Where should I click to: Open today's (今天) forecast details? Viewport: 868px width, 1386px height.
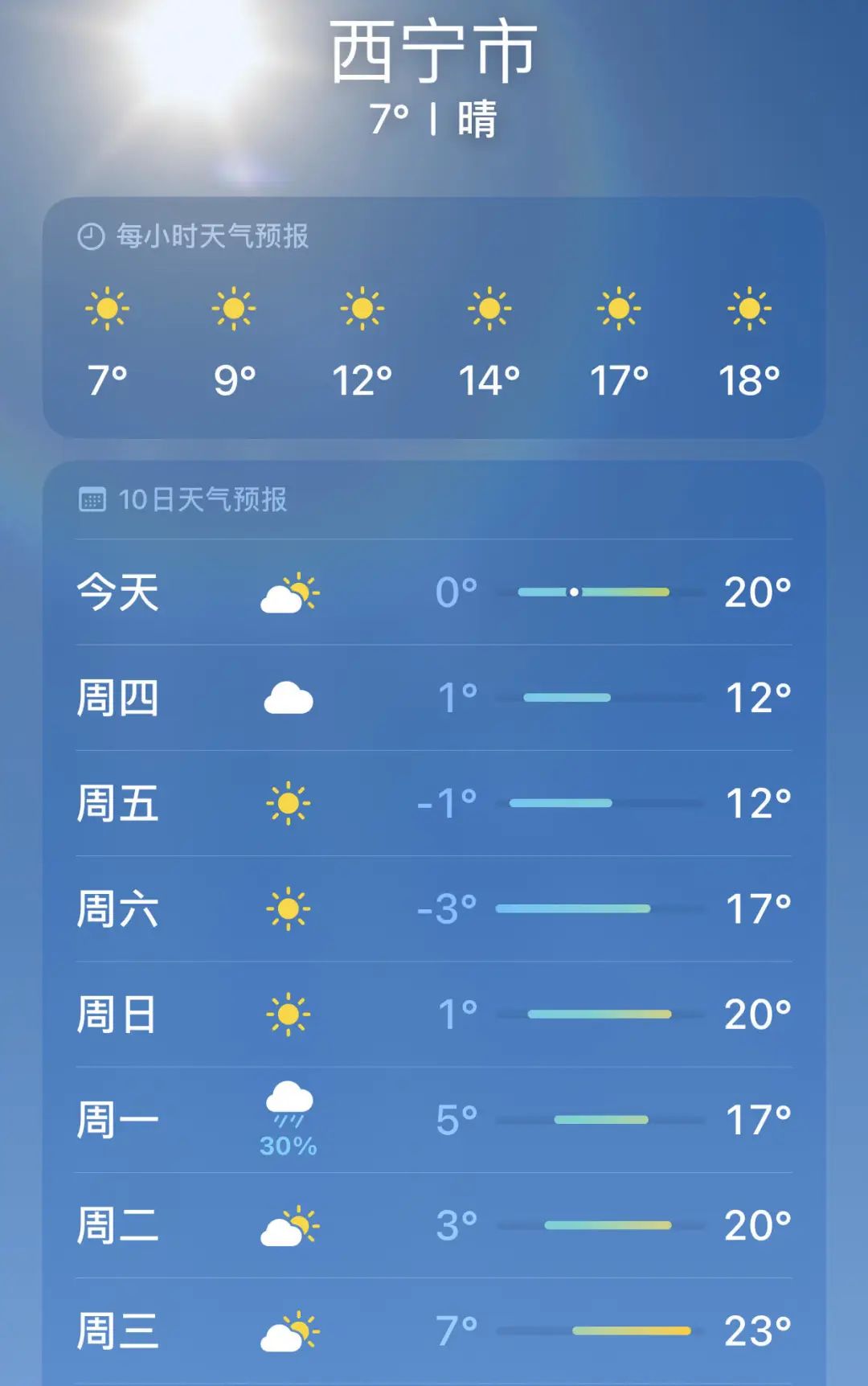tap(434, 593)
